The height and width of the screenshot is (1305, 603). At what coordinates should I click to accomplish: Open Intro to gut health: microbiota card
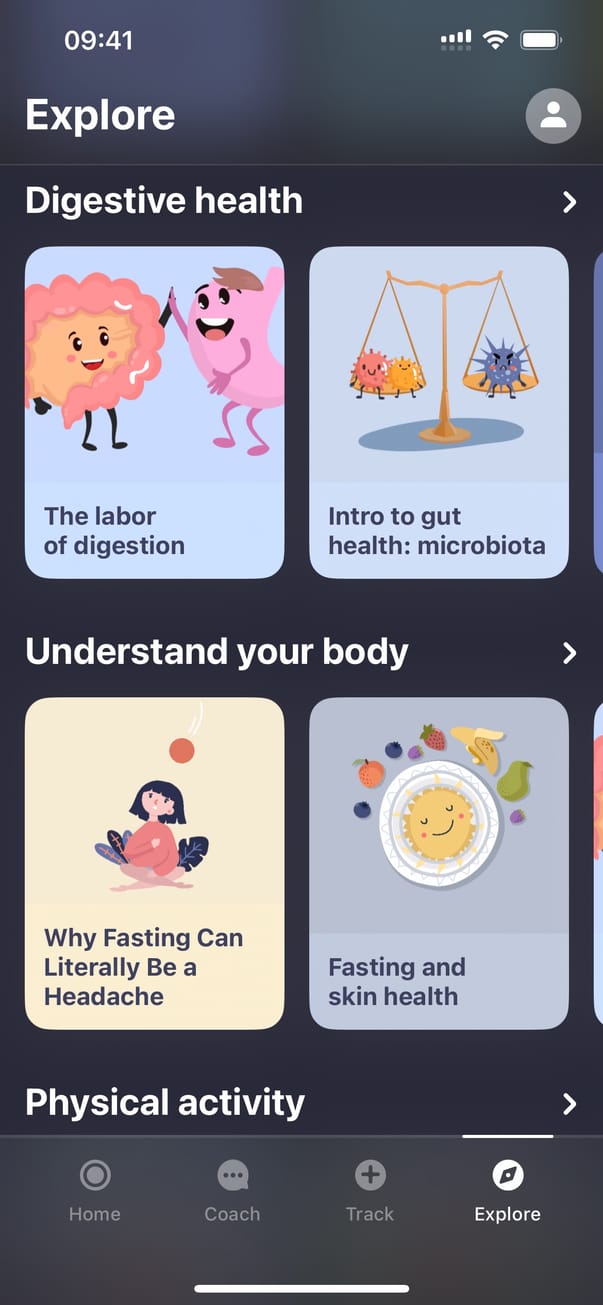[438, 412]
